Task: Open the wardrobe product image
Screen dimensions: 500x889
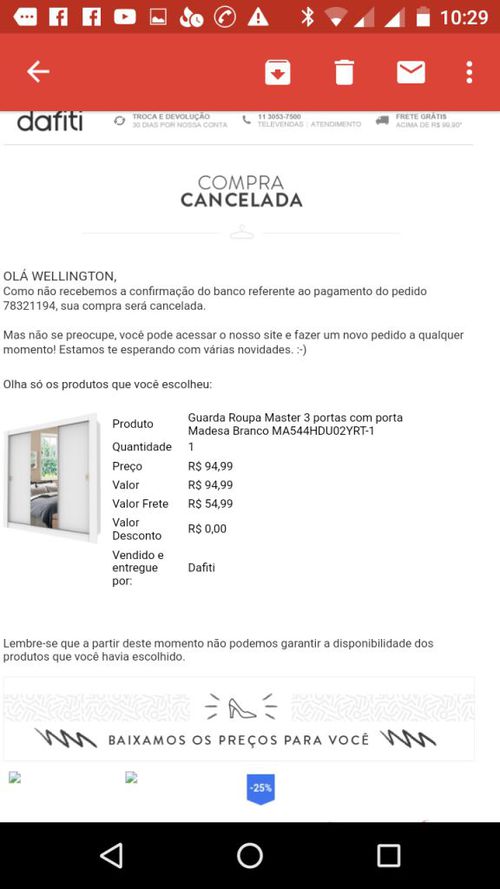Action: pyautogui.click(x=52, y=479)
